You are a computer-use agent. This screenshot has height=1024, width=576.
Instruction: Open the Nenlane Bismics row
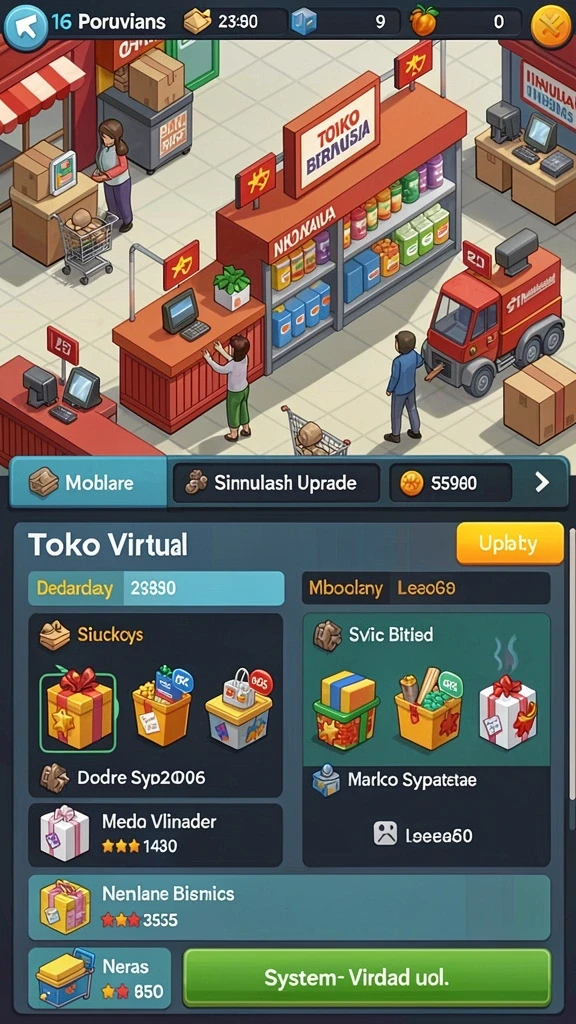[289, 907]
